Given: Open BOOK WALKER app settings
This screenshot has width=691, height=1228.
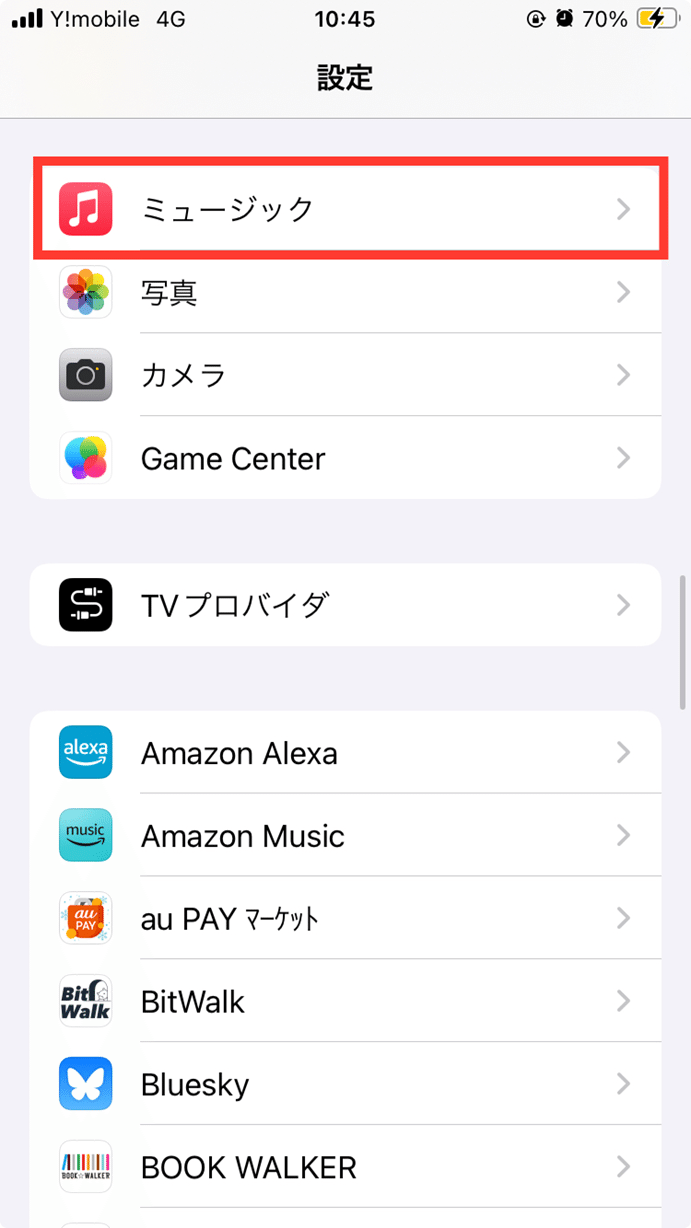Looking at the screenshot, I should coord(346,1167).
